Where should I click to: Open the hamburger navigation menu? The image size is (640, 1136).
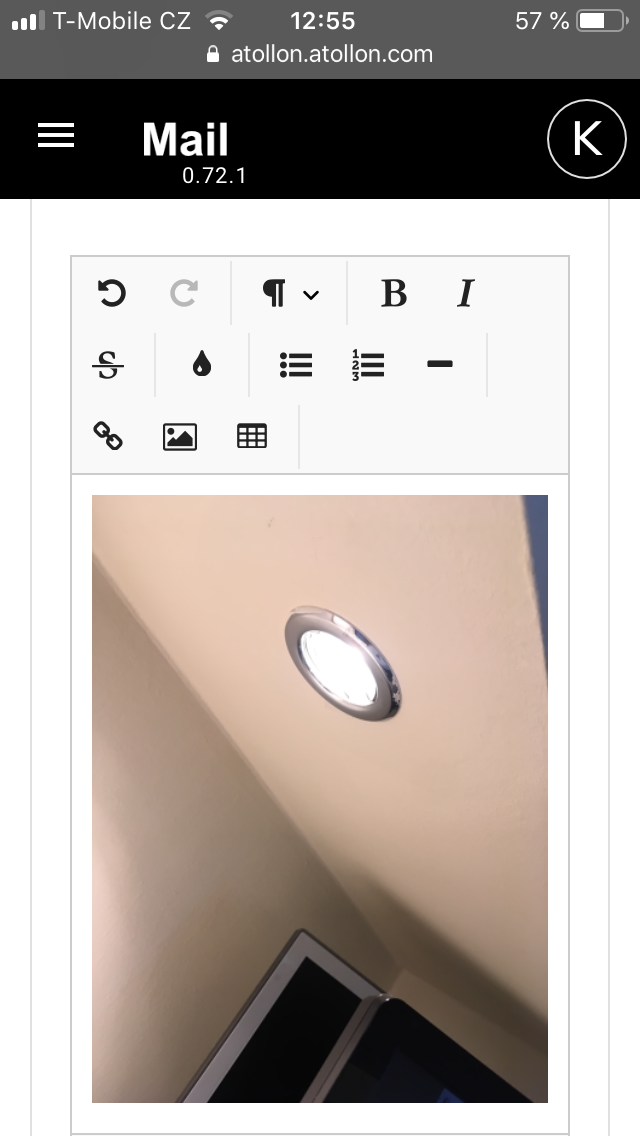tap(56, 138)
